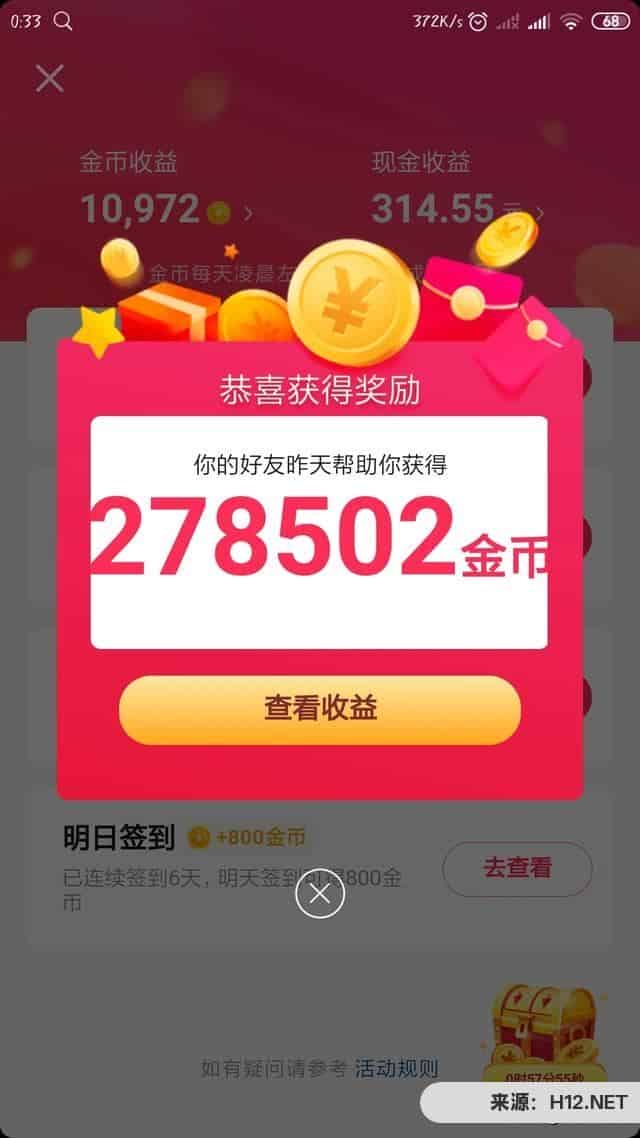640x1138 pixels.
Task: Dismiss the reward popup with the circle X
Action: click(x=320, y=894)
